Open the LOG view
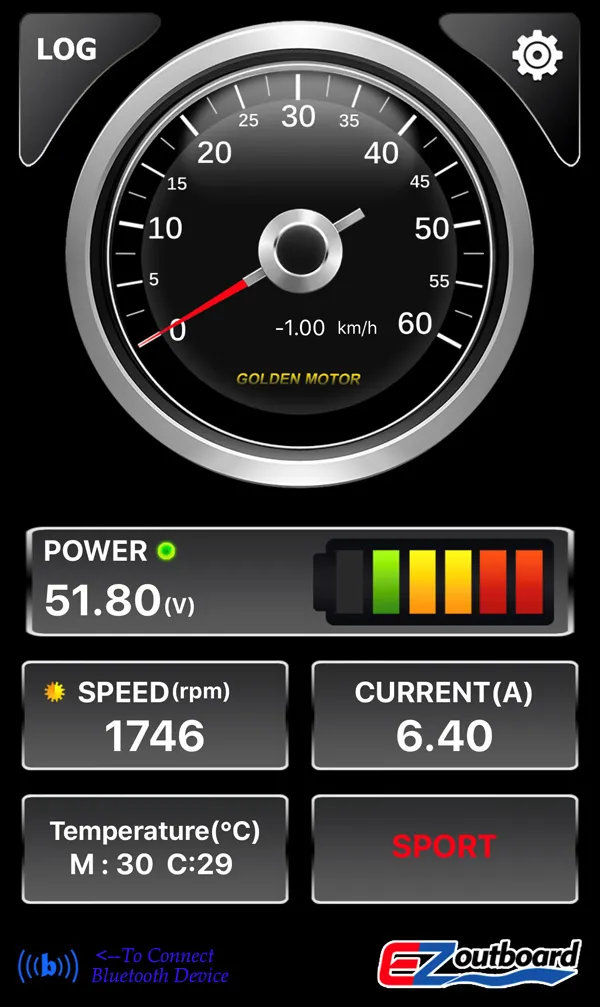This screenshot has width=600, height=1007. (67, 49)
